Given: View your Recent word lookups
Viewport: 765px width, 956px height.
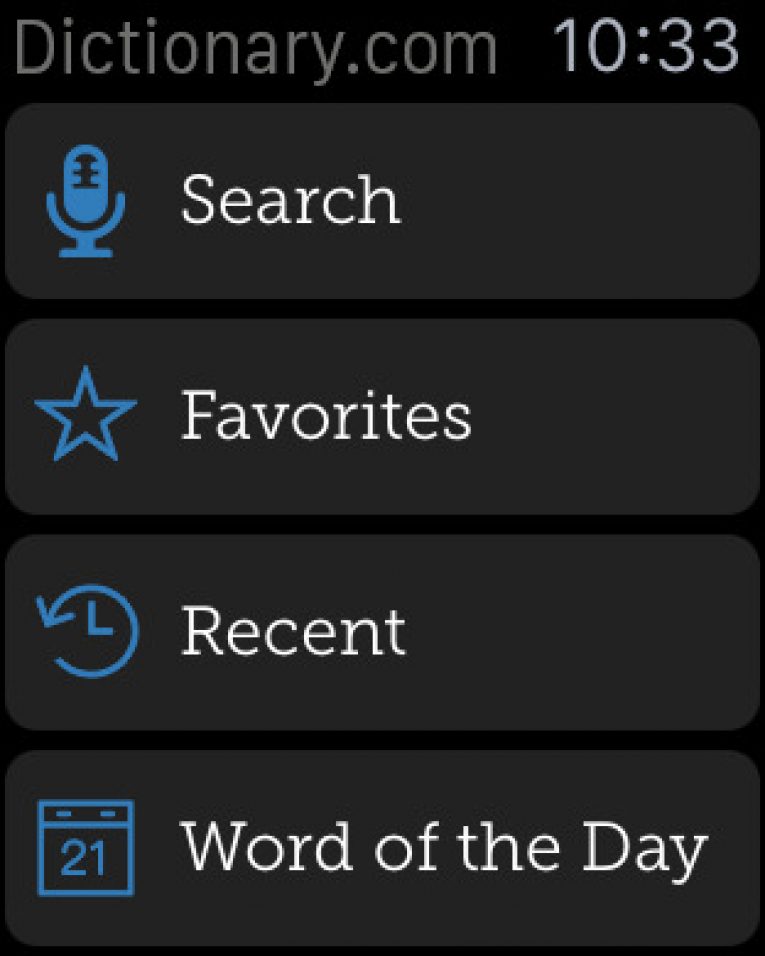Looking at the screenshot, I should (x=380, y=628).
